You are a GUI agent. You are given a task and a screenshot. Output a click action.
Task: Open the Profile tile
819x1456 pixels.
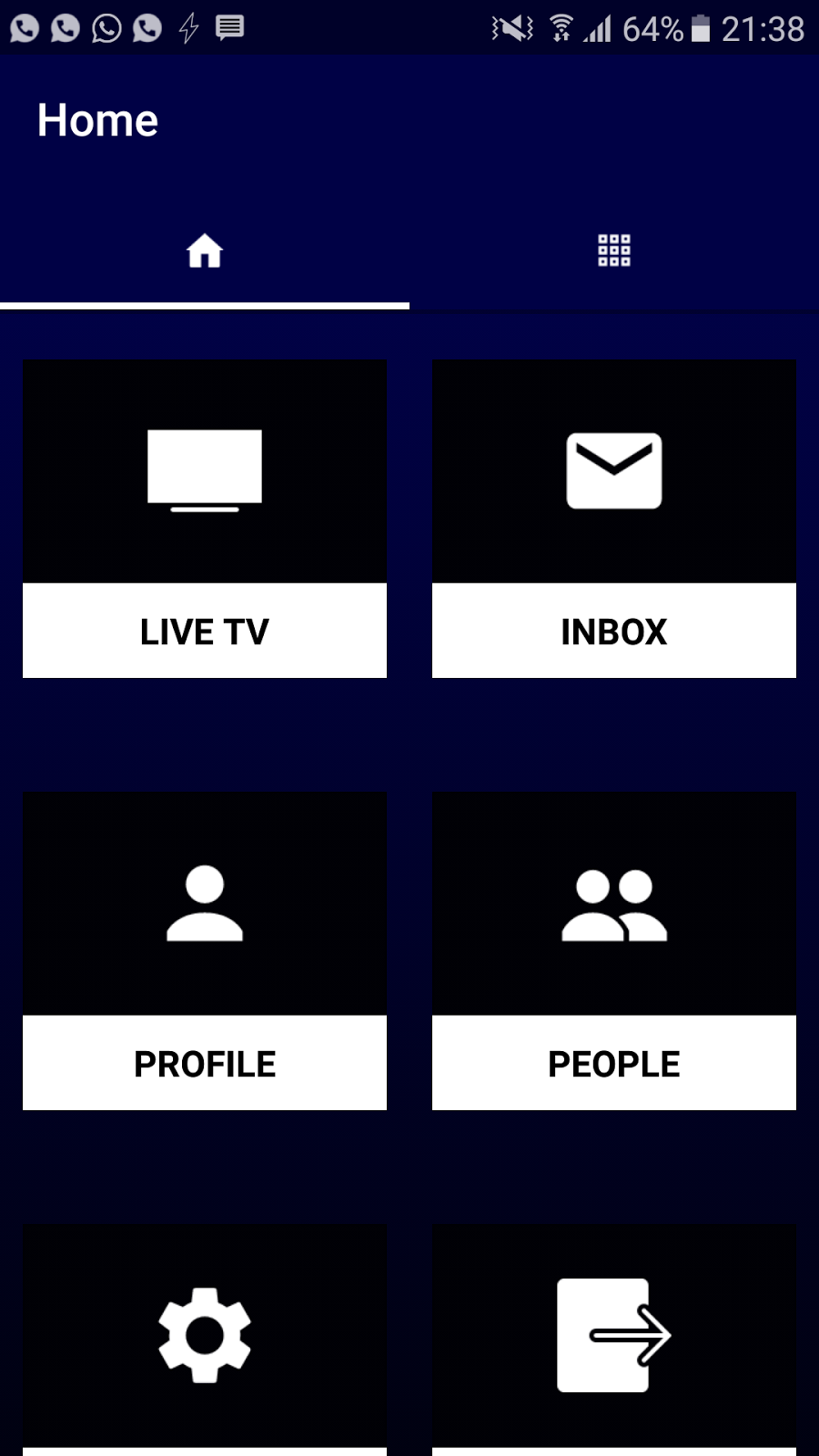click(205, 951)
